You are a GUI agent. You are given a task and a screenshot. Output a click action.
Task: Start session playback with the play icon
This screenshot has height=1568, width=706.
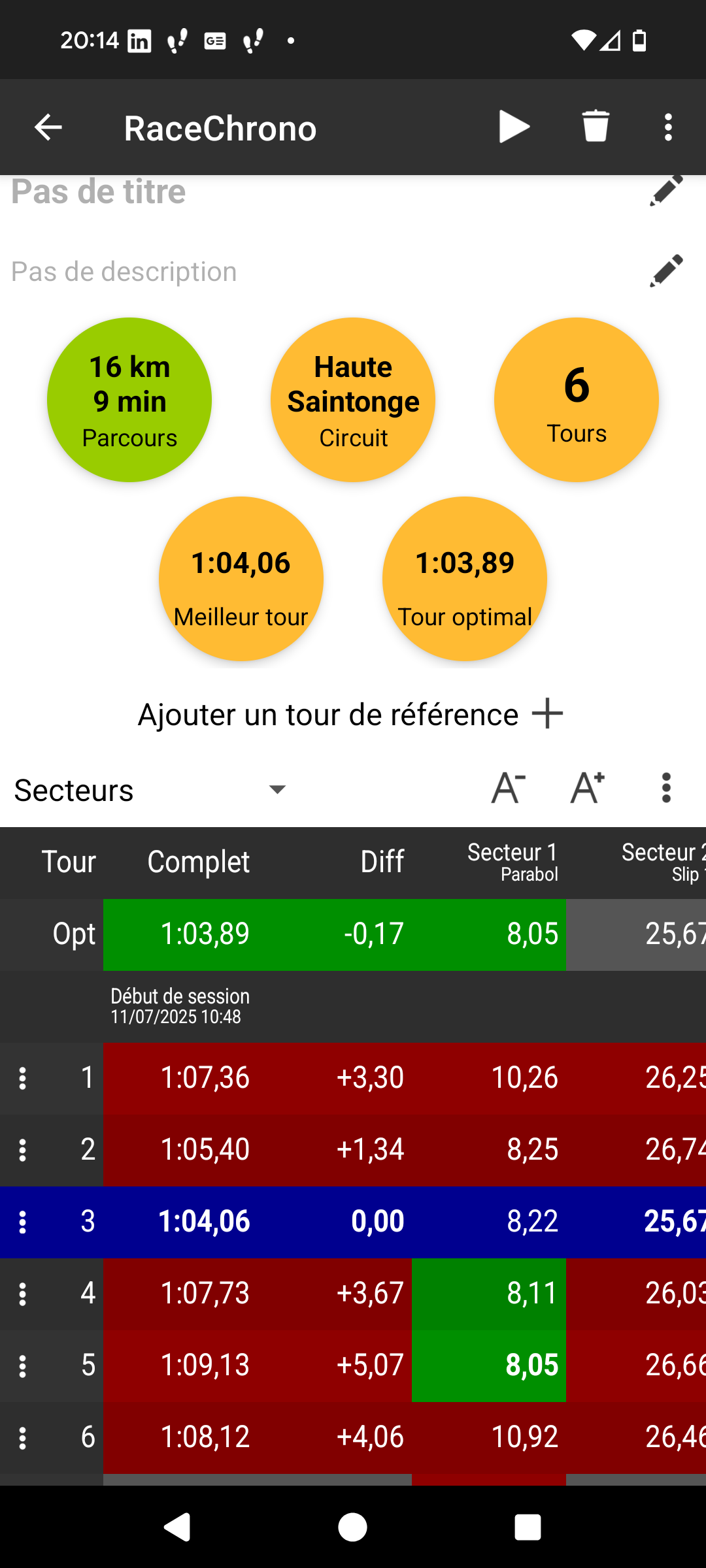pos(514,127)
